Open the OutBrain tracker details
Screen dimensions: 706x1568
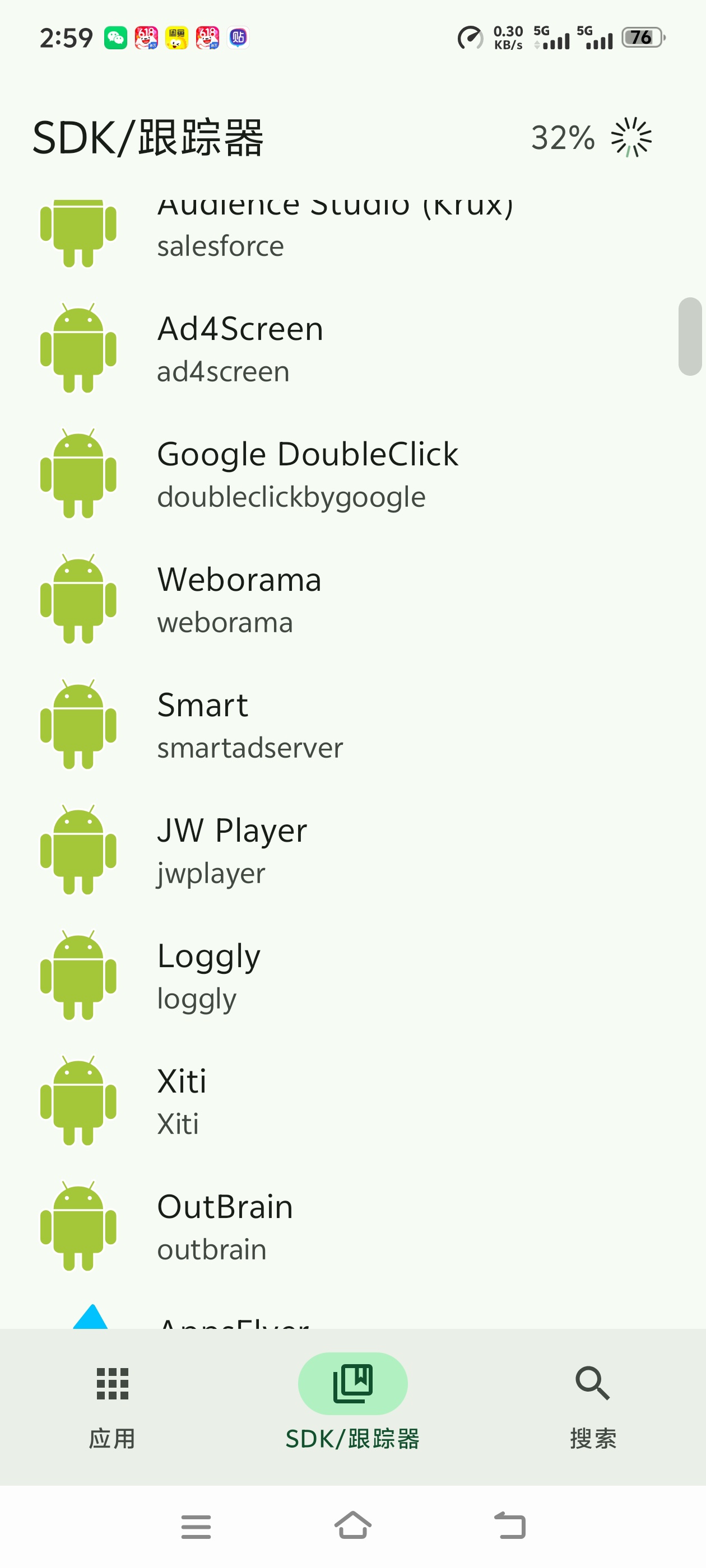coord(352,1226)
